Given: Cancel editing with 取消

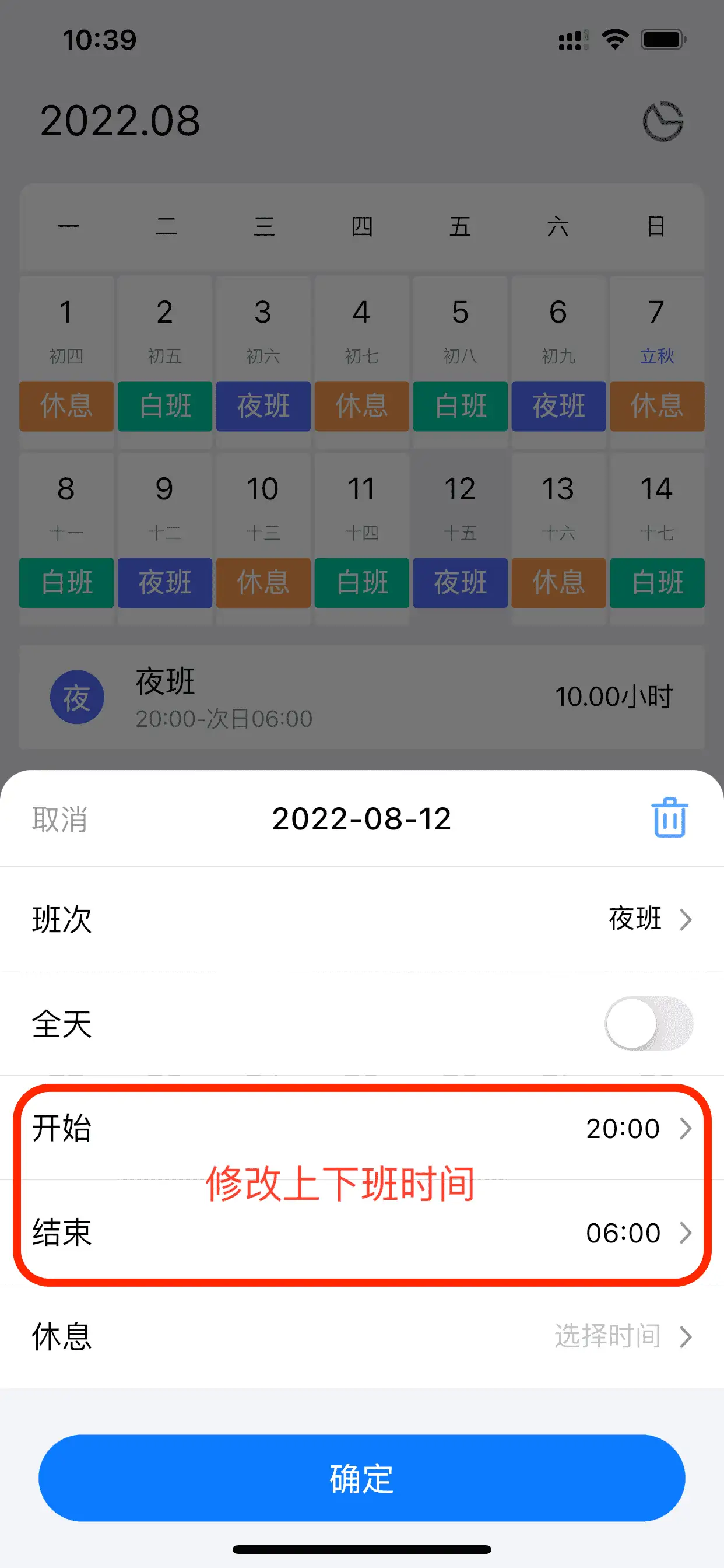Looking at the screenshot, I should click(59, 820).
